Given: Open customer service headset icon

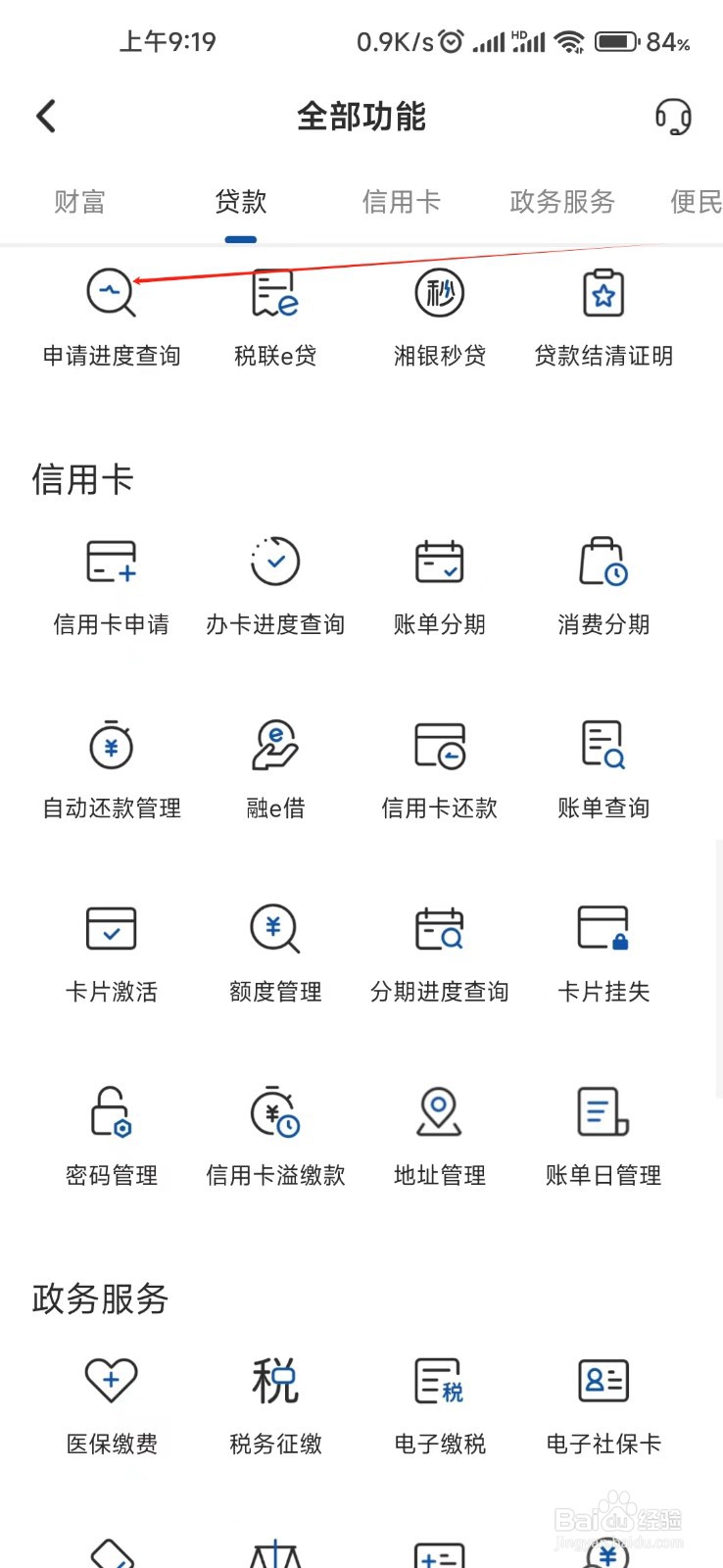Looking at the screenshot, I should [x=673, y=117].
